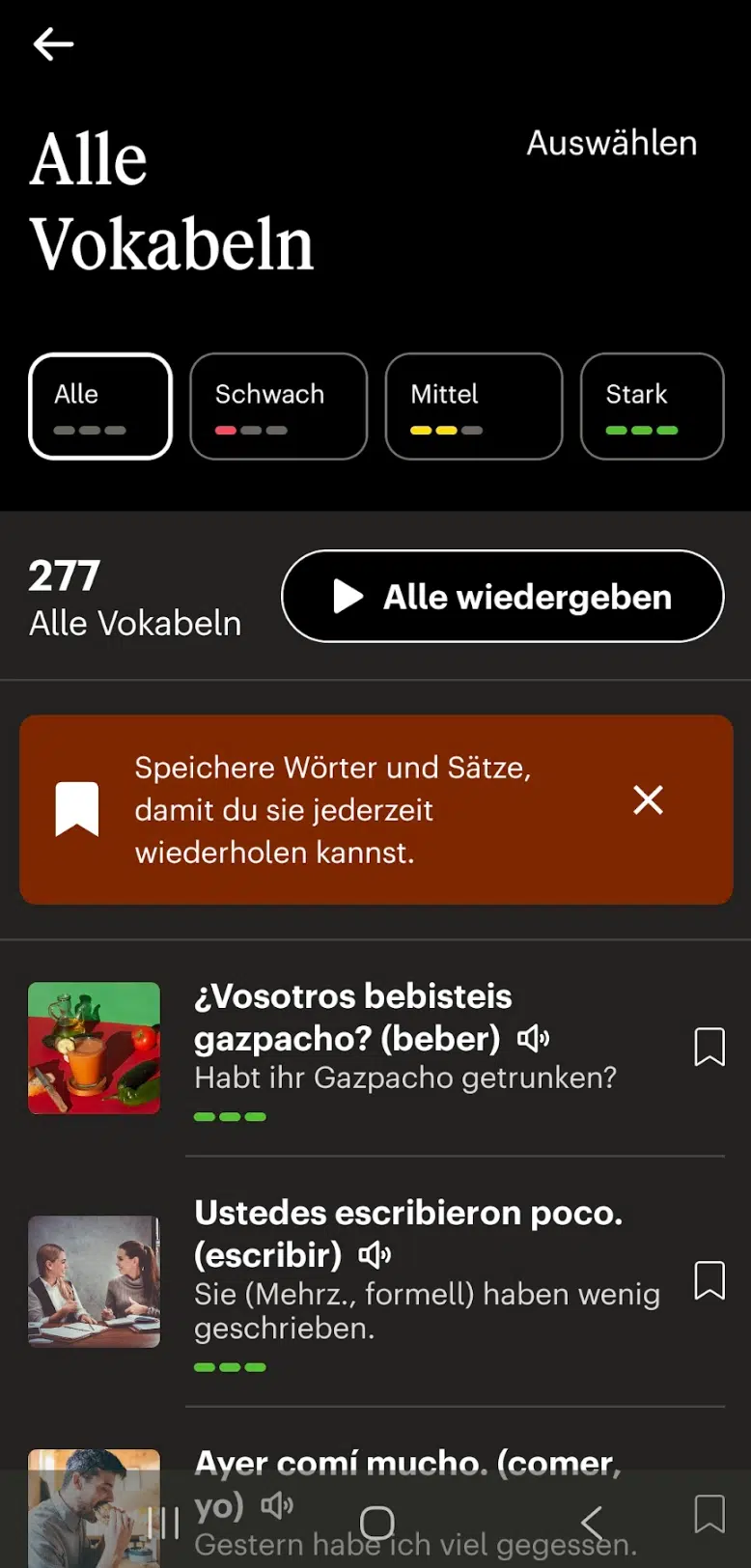Tap Auswählen to select vocabulary
The height and width of the screenshot is (1568, 751).
point(612,143)
